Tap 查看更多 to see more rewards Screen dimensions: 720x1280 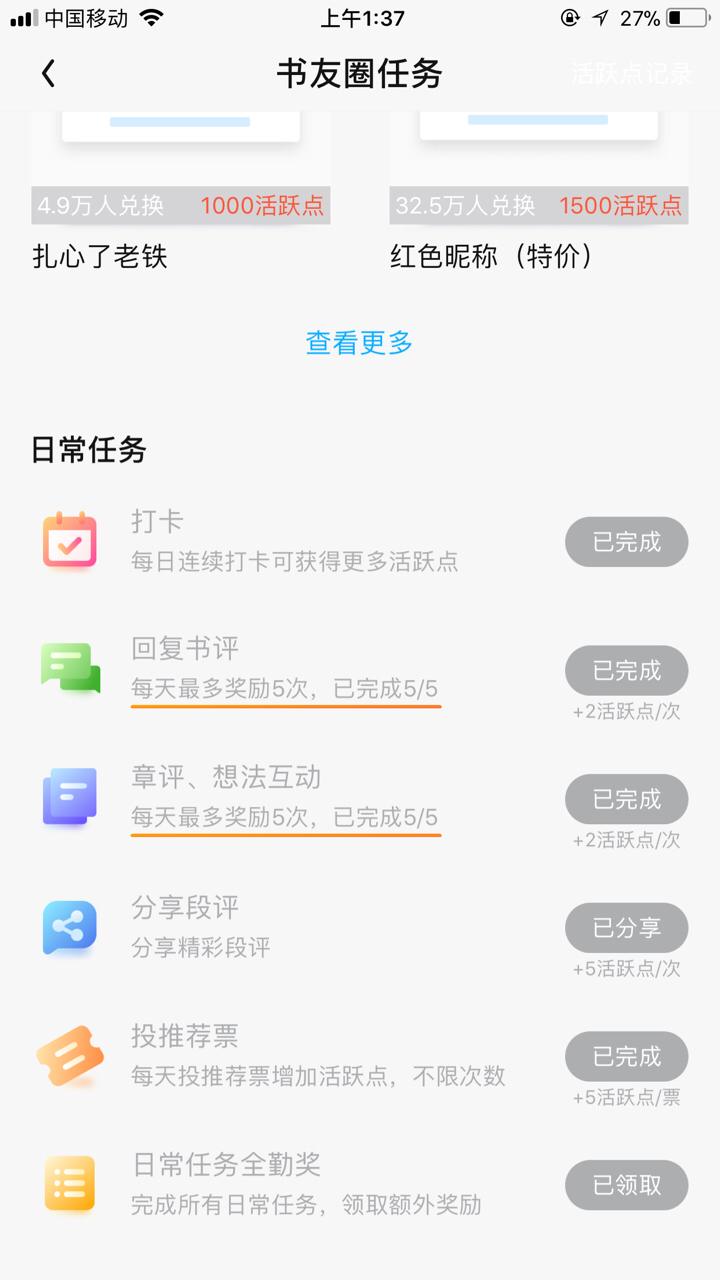359,343
